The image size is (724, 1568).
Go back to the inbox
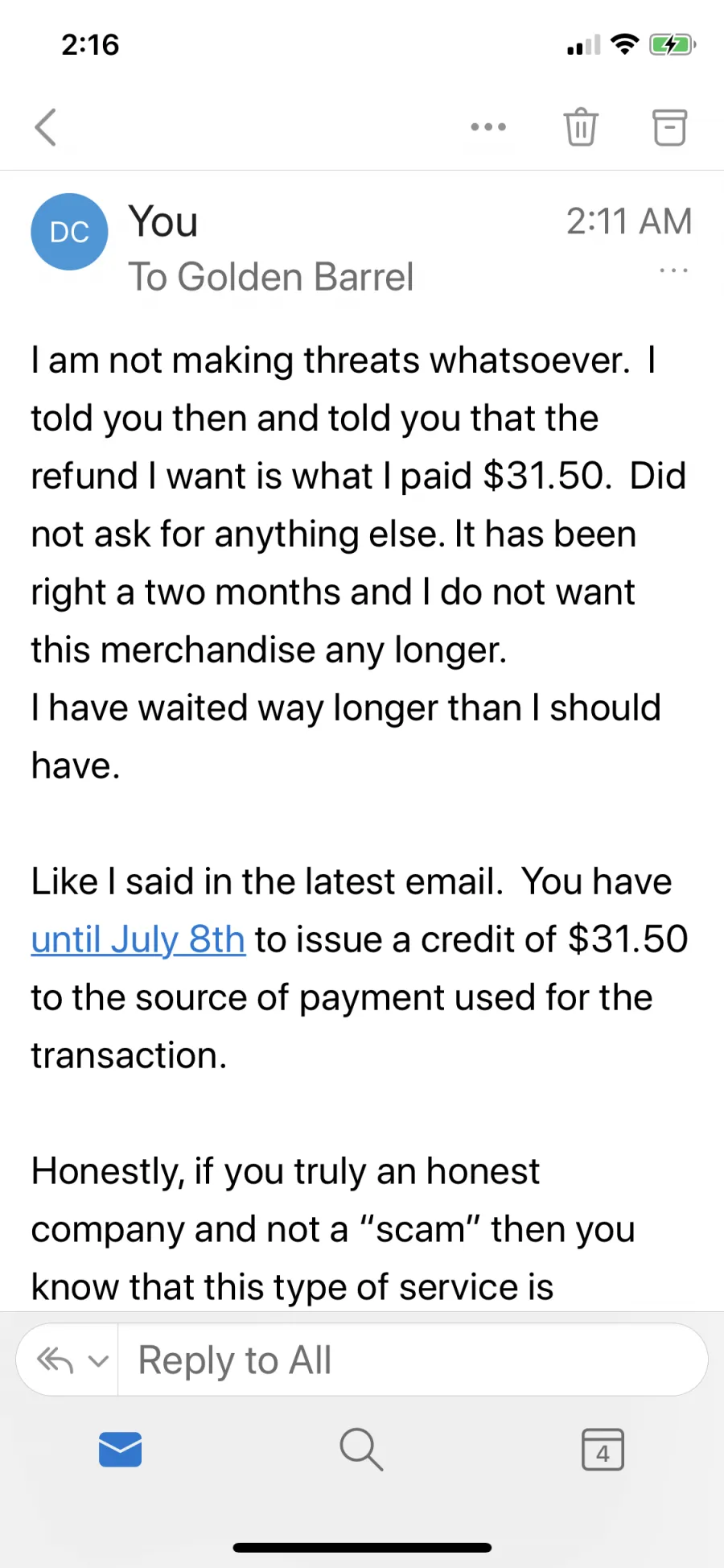click(x=46, y=127)
